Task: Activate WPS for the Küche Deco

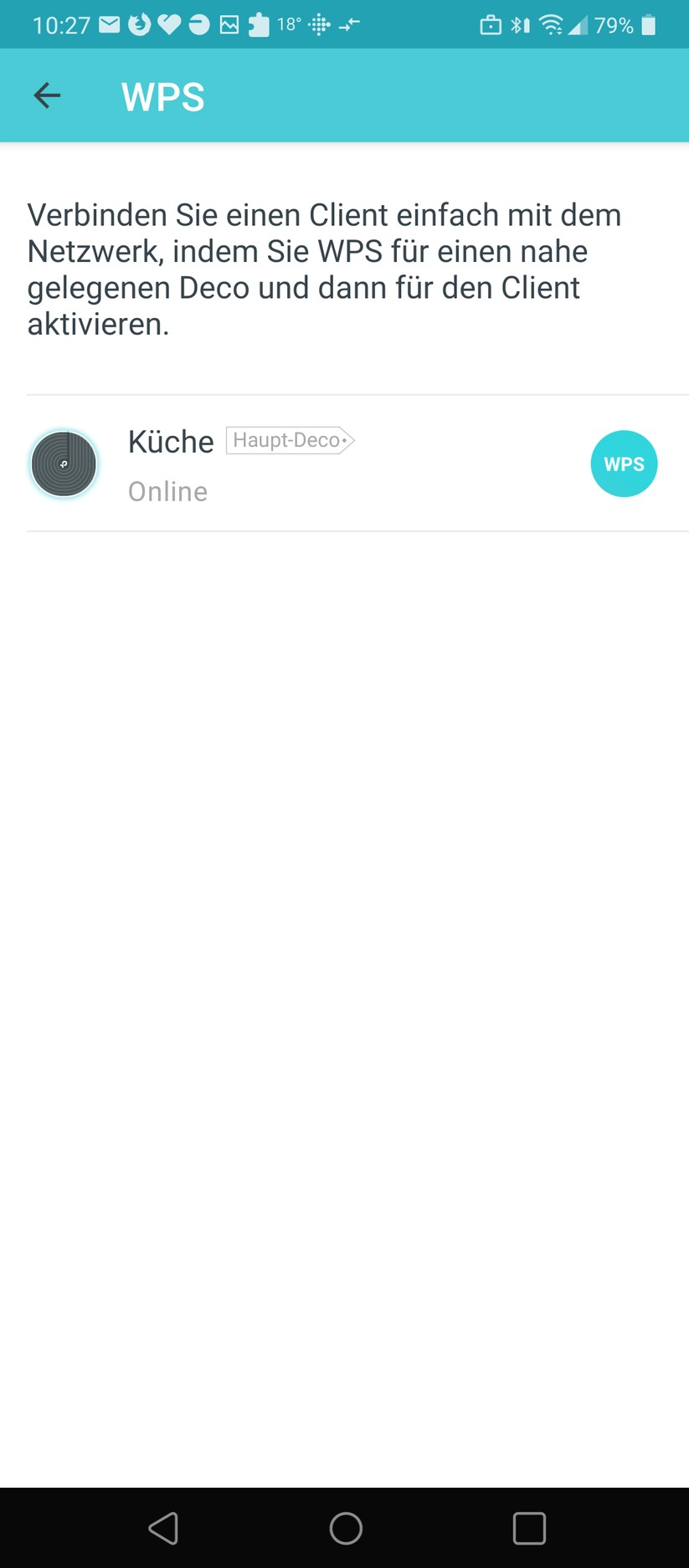Action: 624,464
